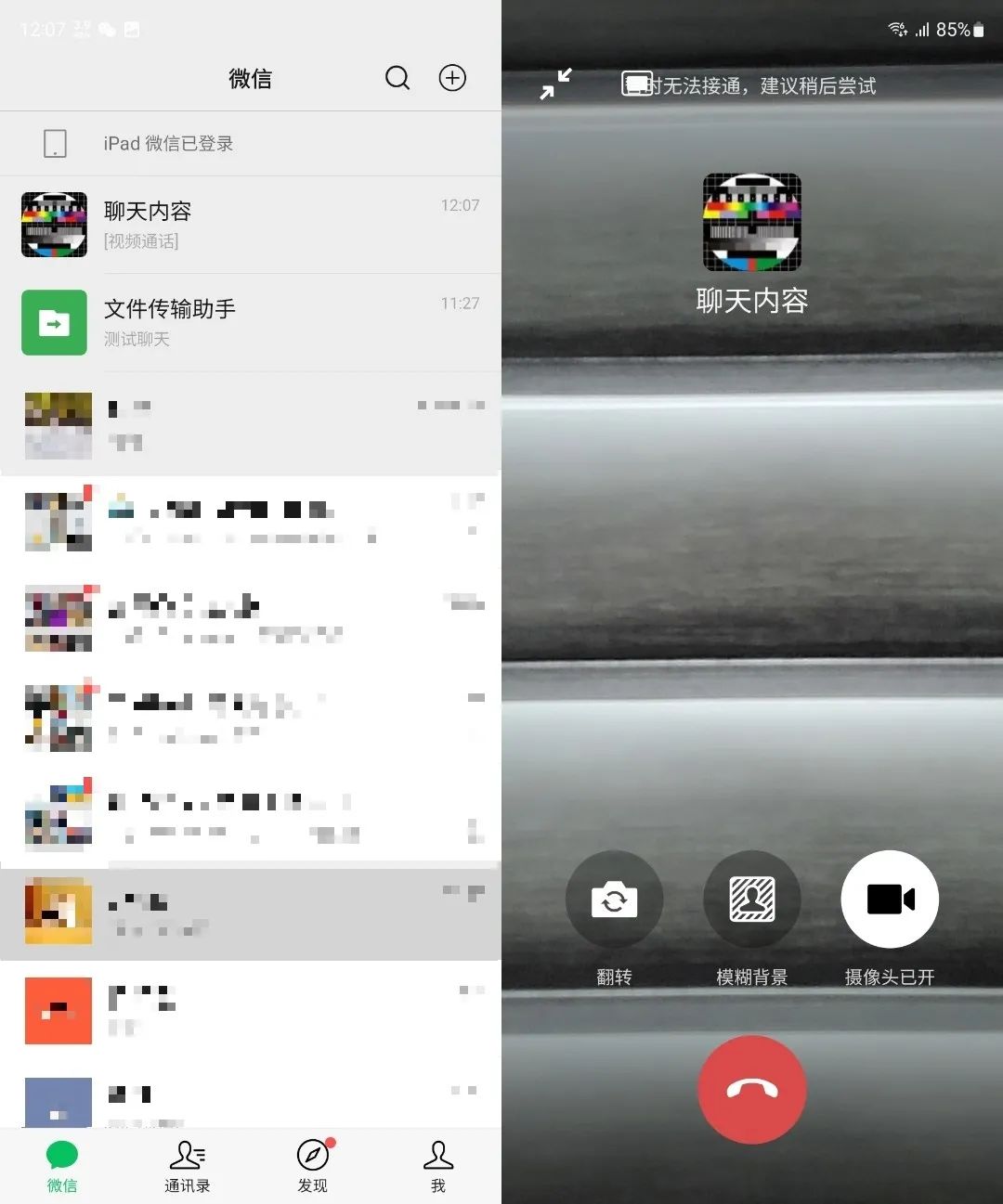Switch to the 通讯录 tab
Image resolution: width=1003 pixels, height=1204 pixels.
pyautogui.click(x=188, y=1166)
